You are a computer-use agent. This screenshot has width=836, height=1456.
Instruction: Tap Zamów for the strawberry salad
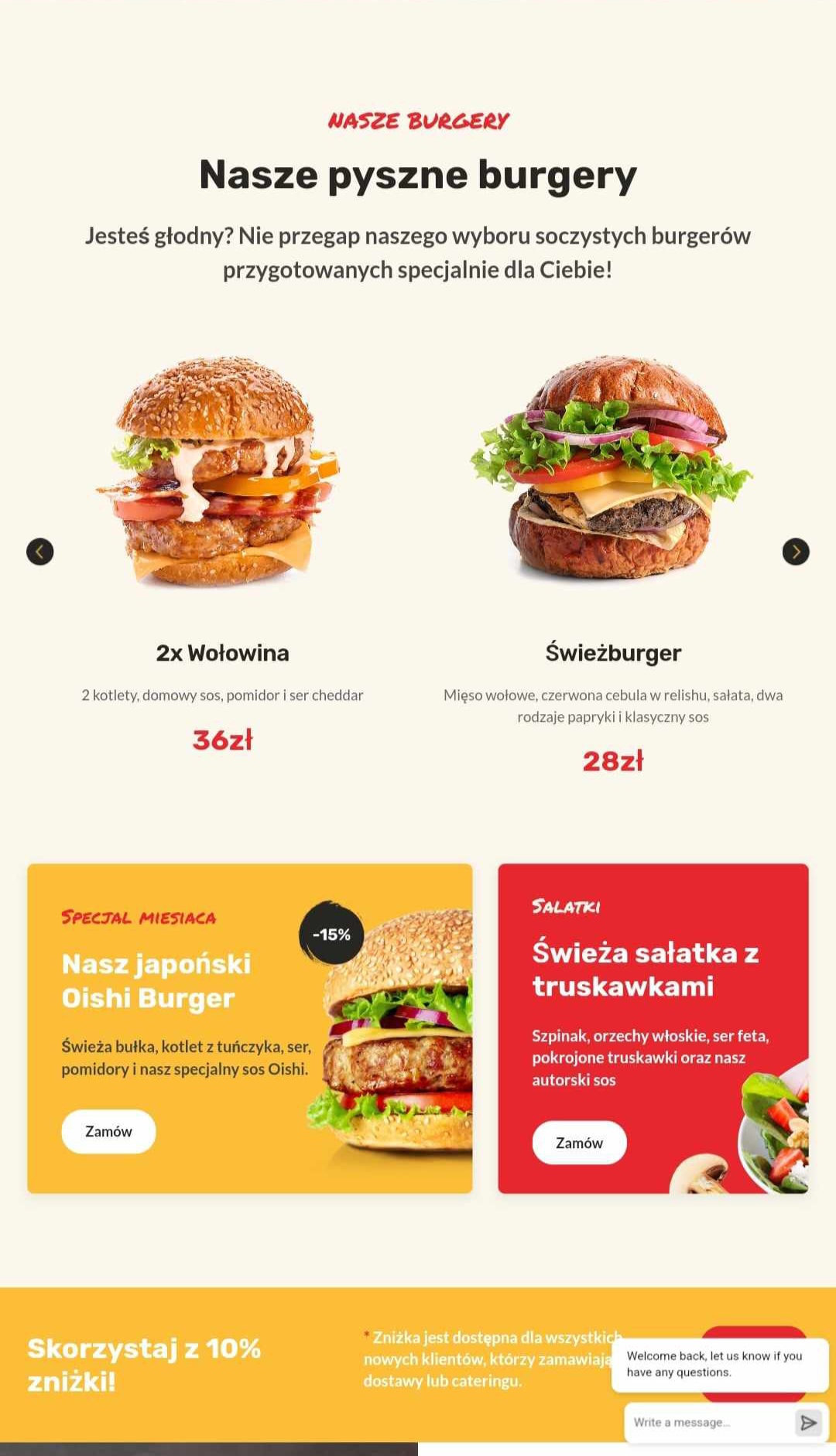579,1143
